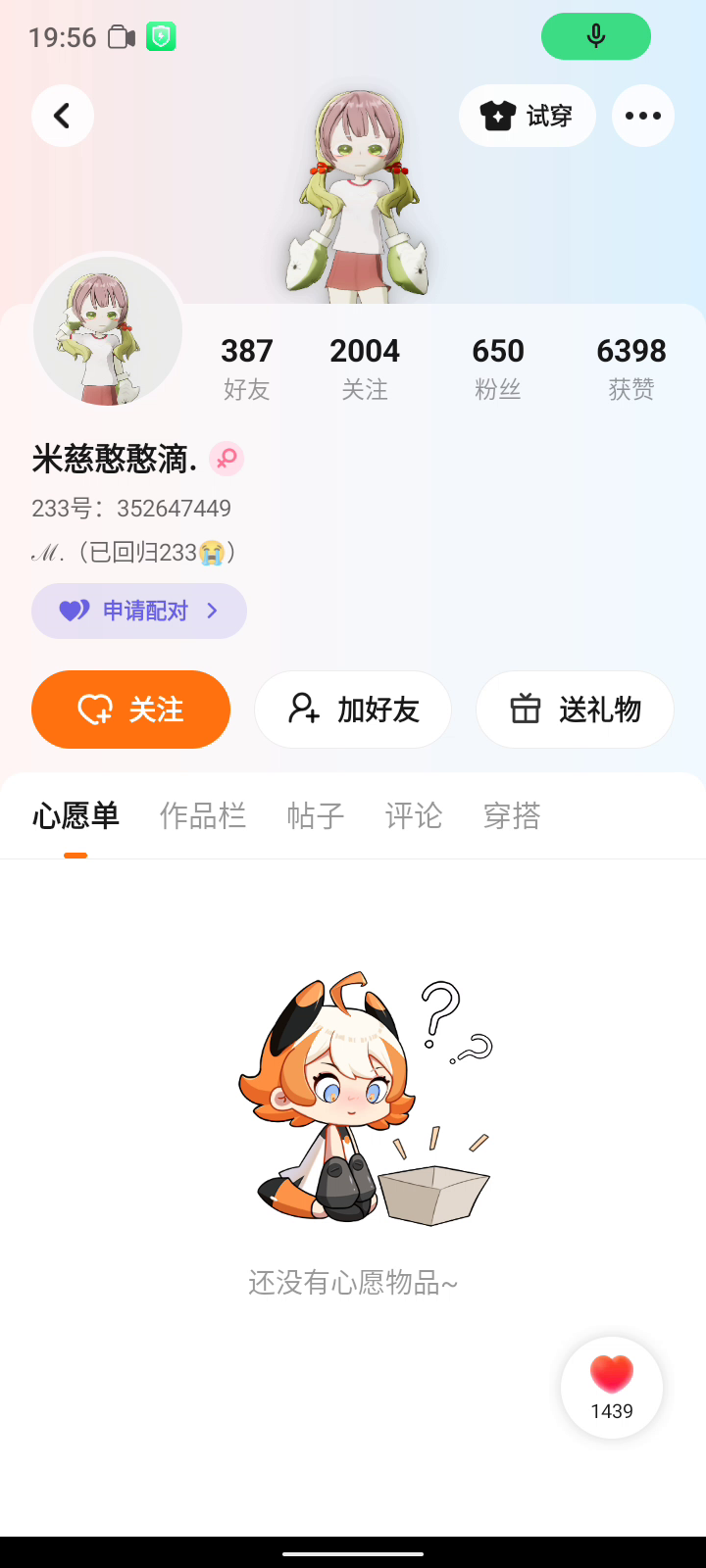Switch to the 穿搭 tab
706x1568 pixels.
pos(512,815)
